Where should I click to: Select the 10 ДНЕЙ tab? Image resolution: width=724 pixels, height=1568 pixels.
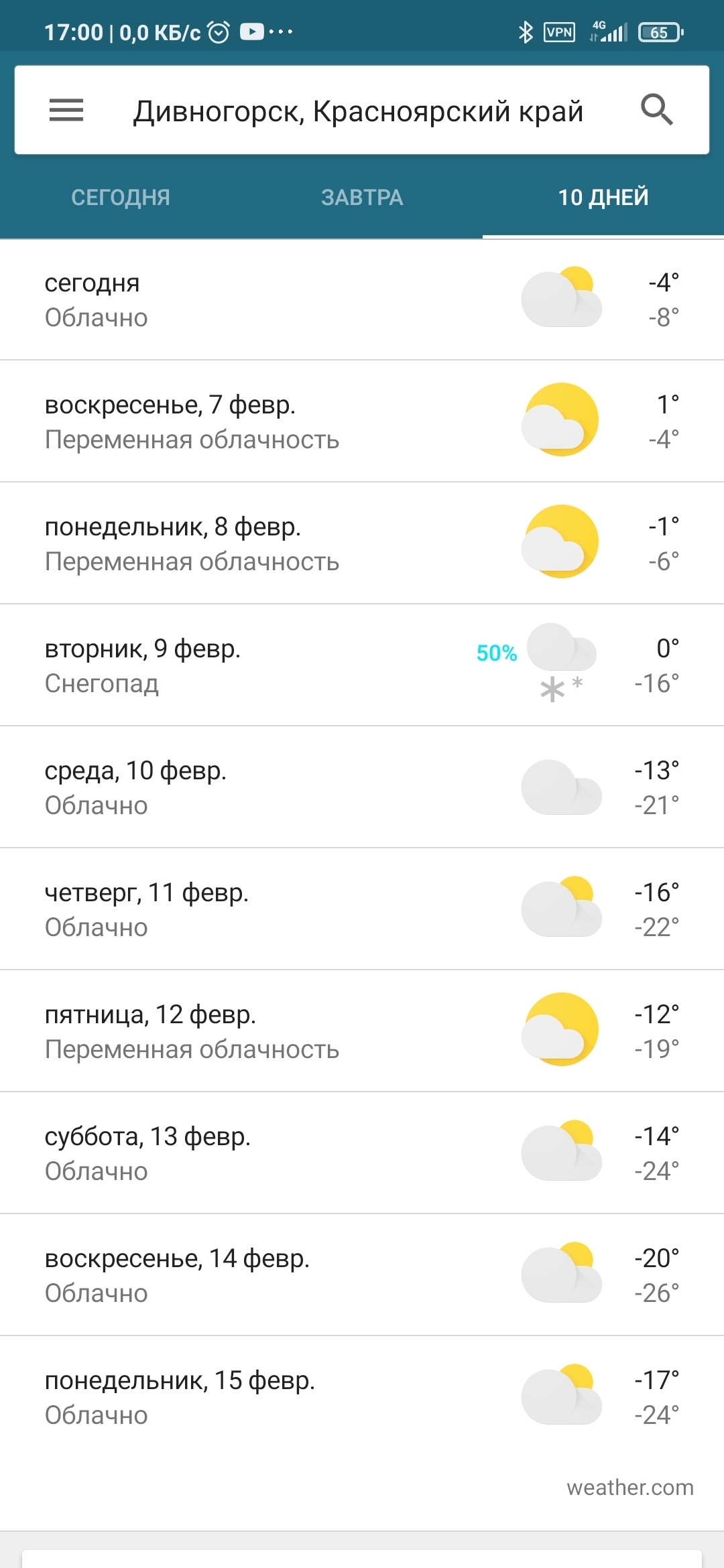tap(603, 198)
